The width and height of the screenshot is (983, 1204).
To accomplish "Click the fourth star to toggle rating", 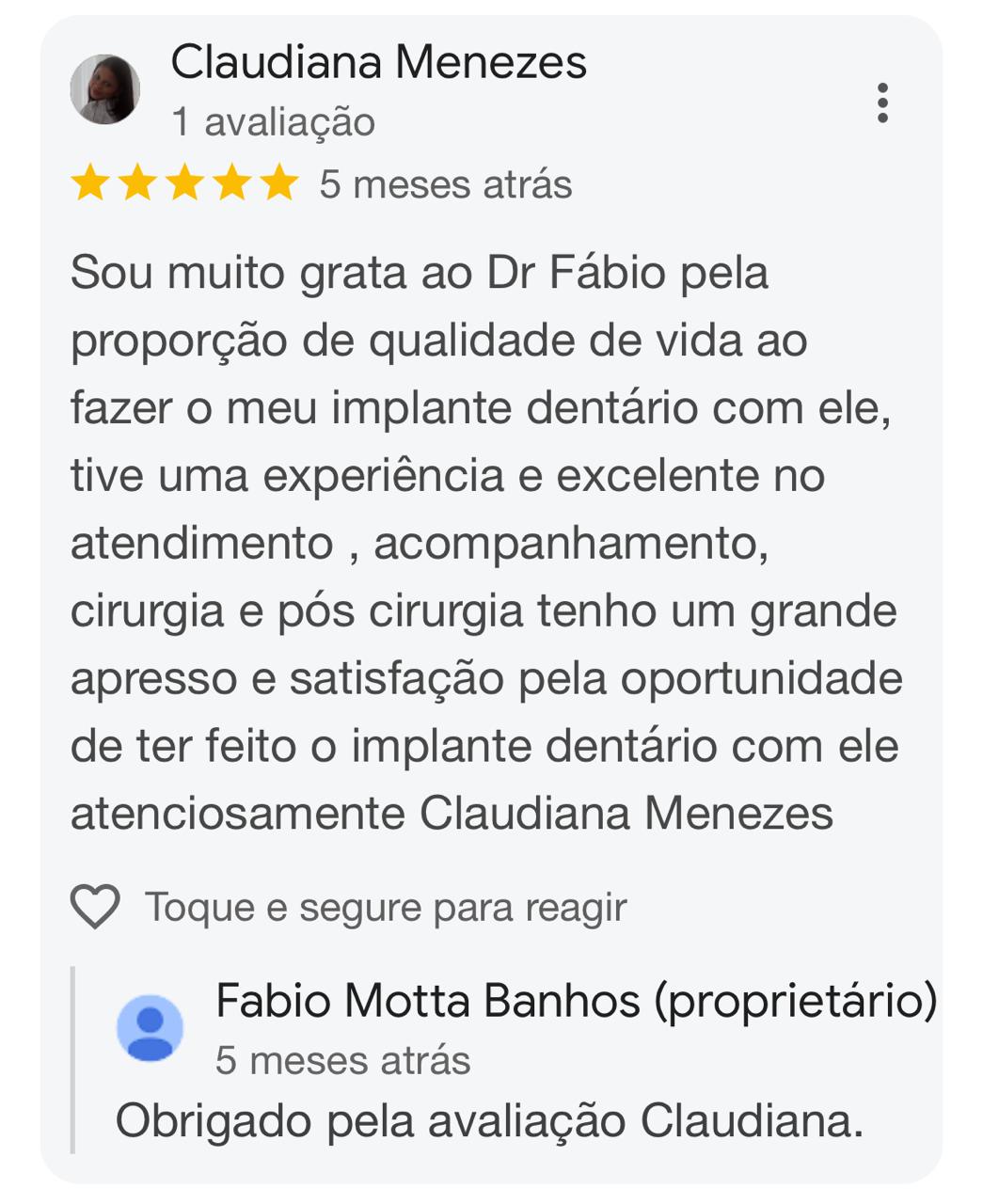I will [x=231, y=182].
